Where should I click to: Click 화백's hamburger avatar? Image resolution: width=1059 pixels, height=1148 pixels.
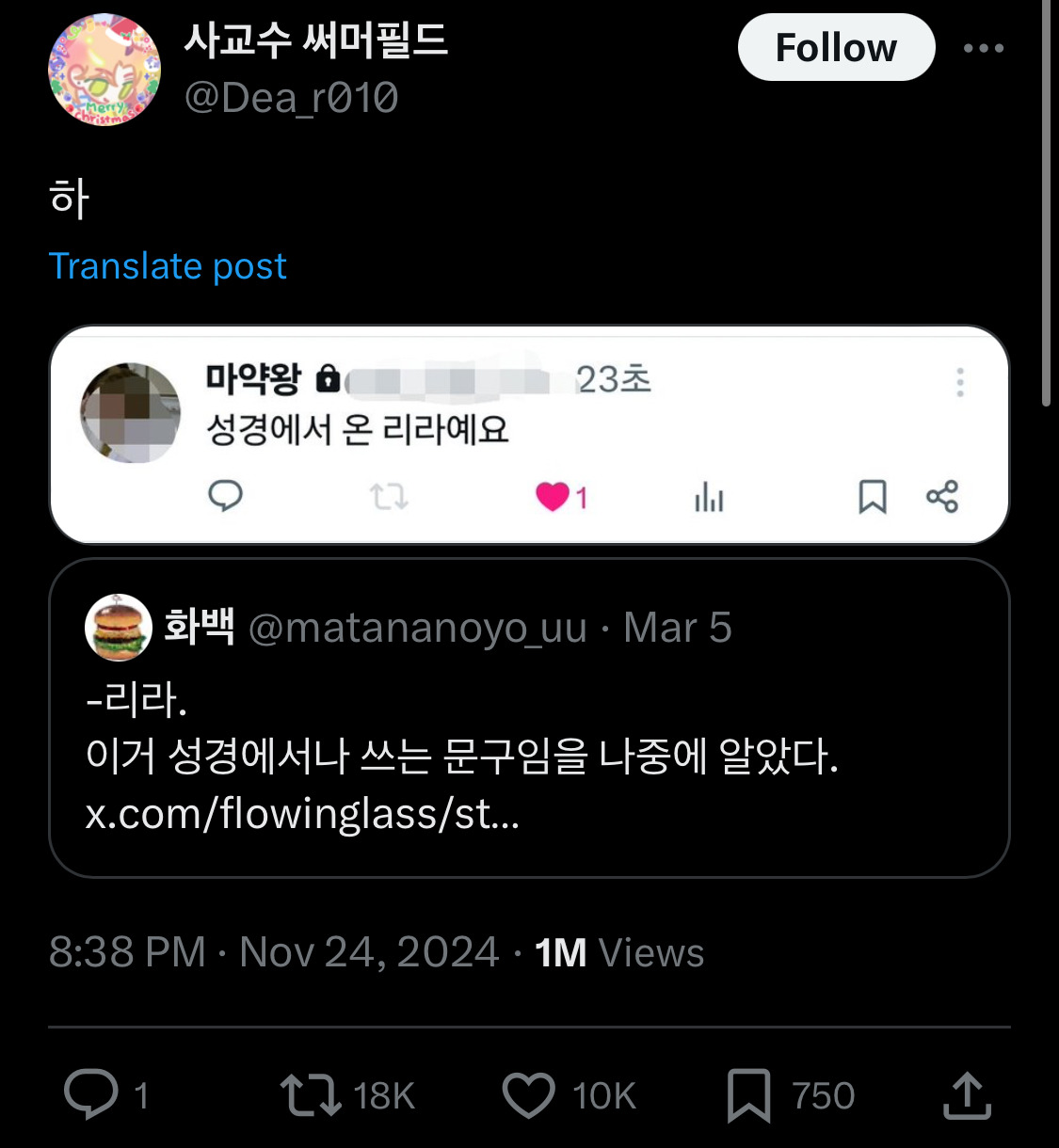click(x=117, y=628)
